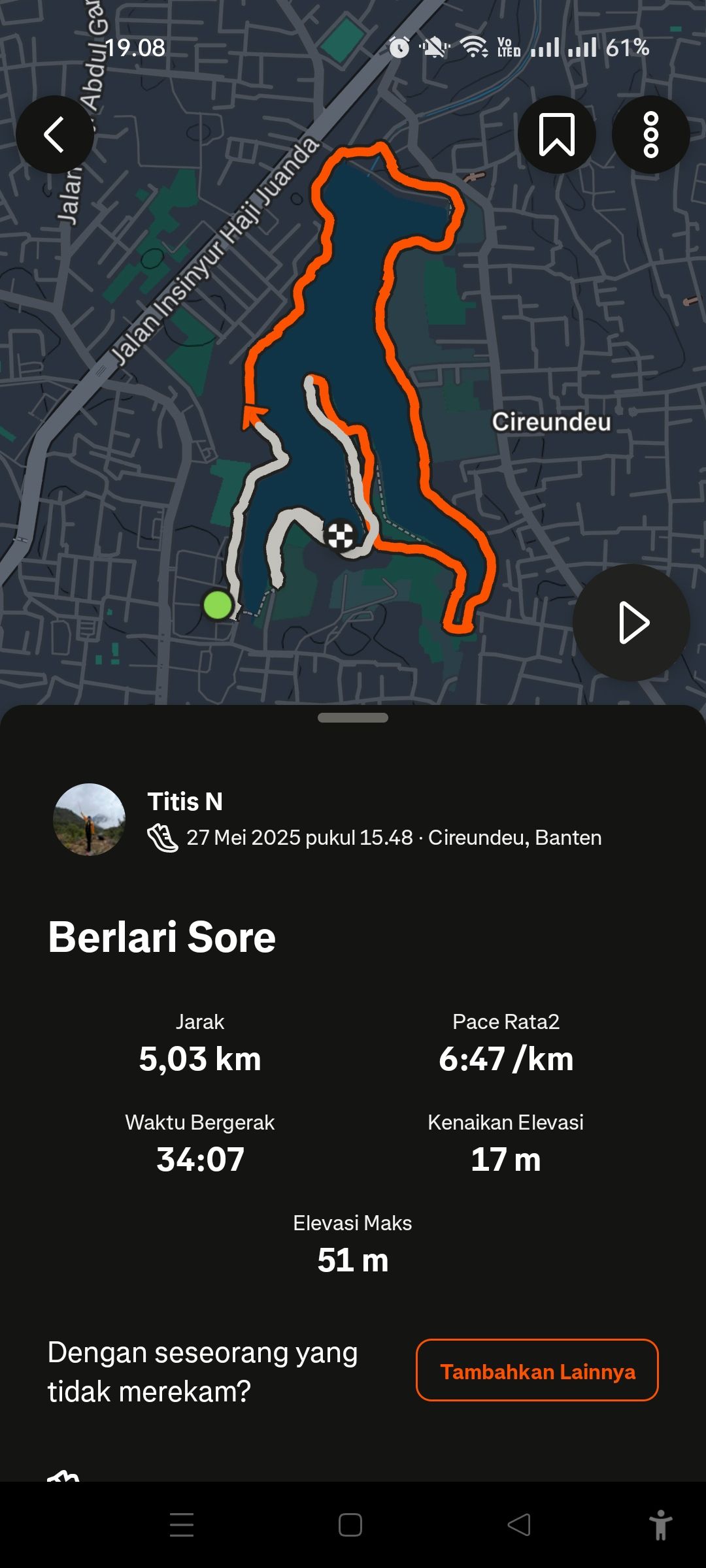Play the route flyover animation
Screen dimensions: 706x1568
click(x=631, y=623)
